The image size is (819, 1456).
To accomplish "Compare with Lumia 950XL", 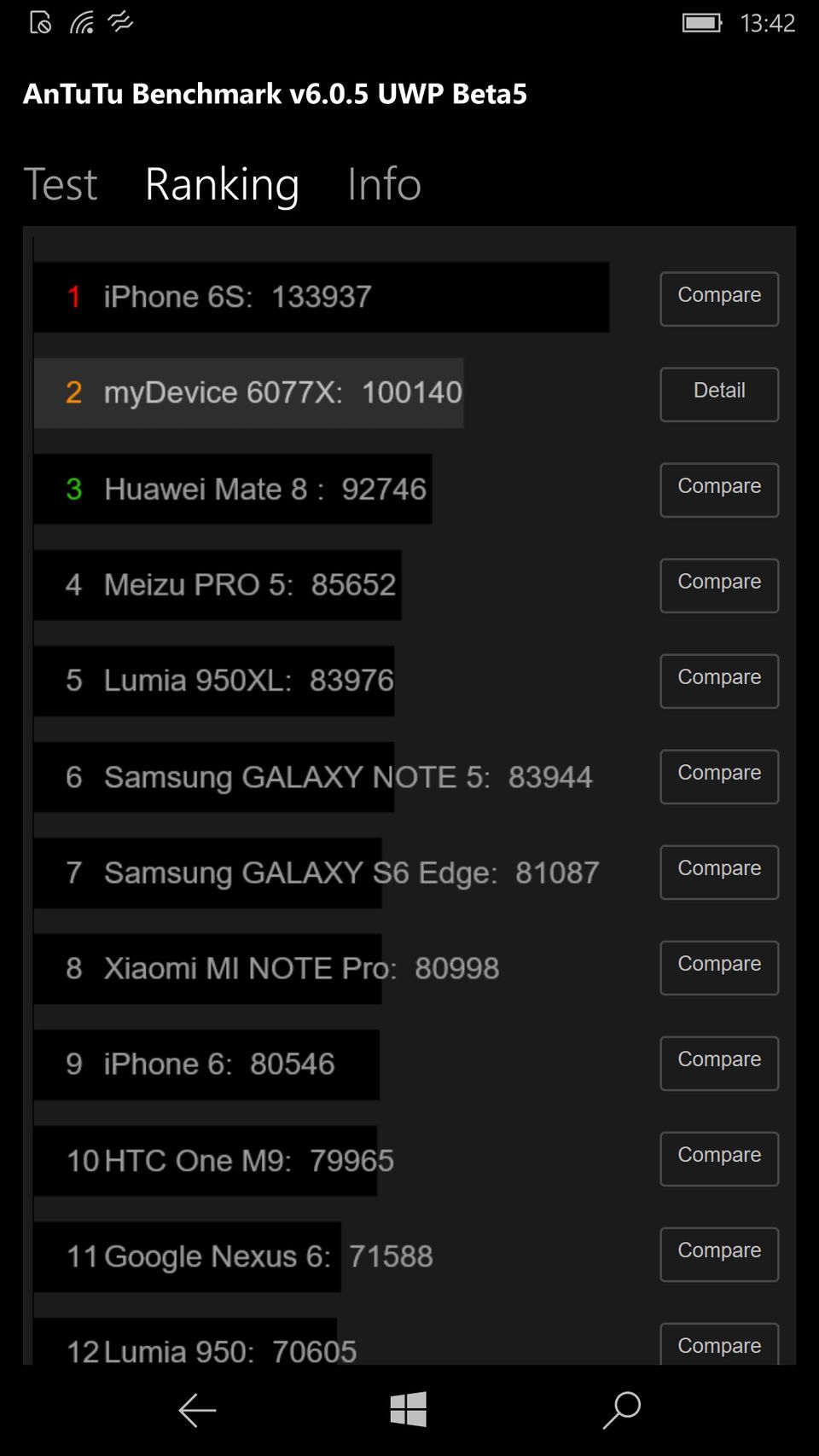I will (x=718, y=681).
